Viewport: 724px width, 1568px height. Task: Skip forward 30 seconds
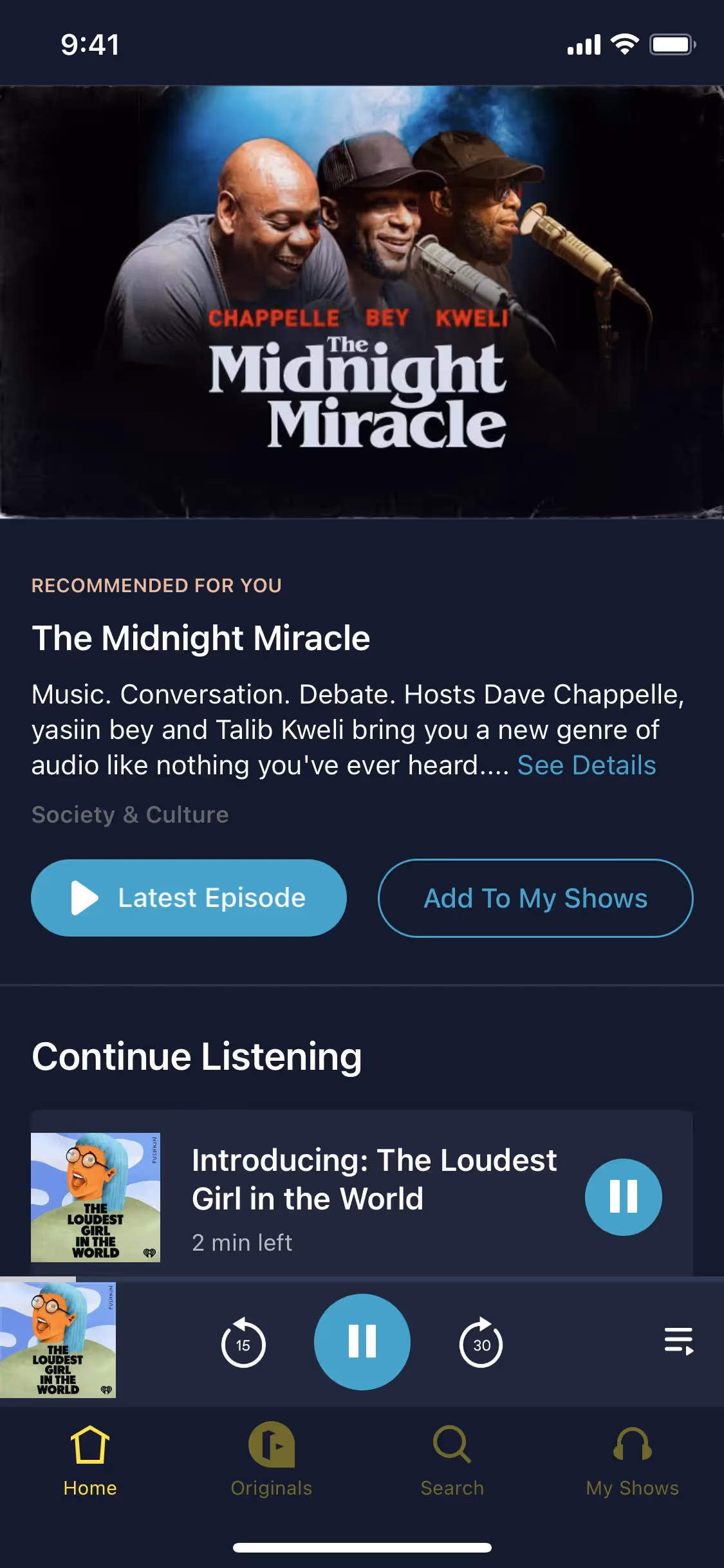coord(481,1343)
